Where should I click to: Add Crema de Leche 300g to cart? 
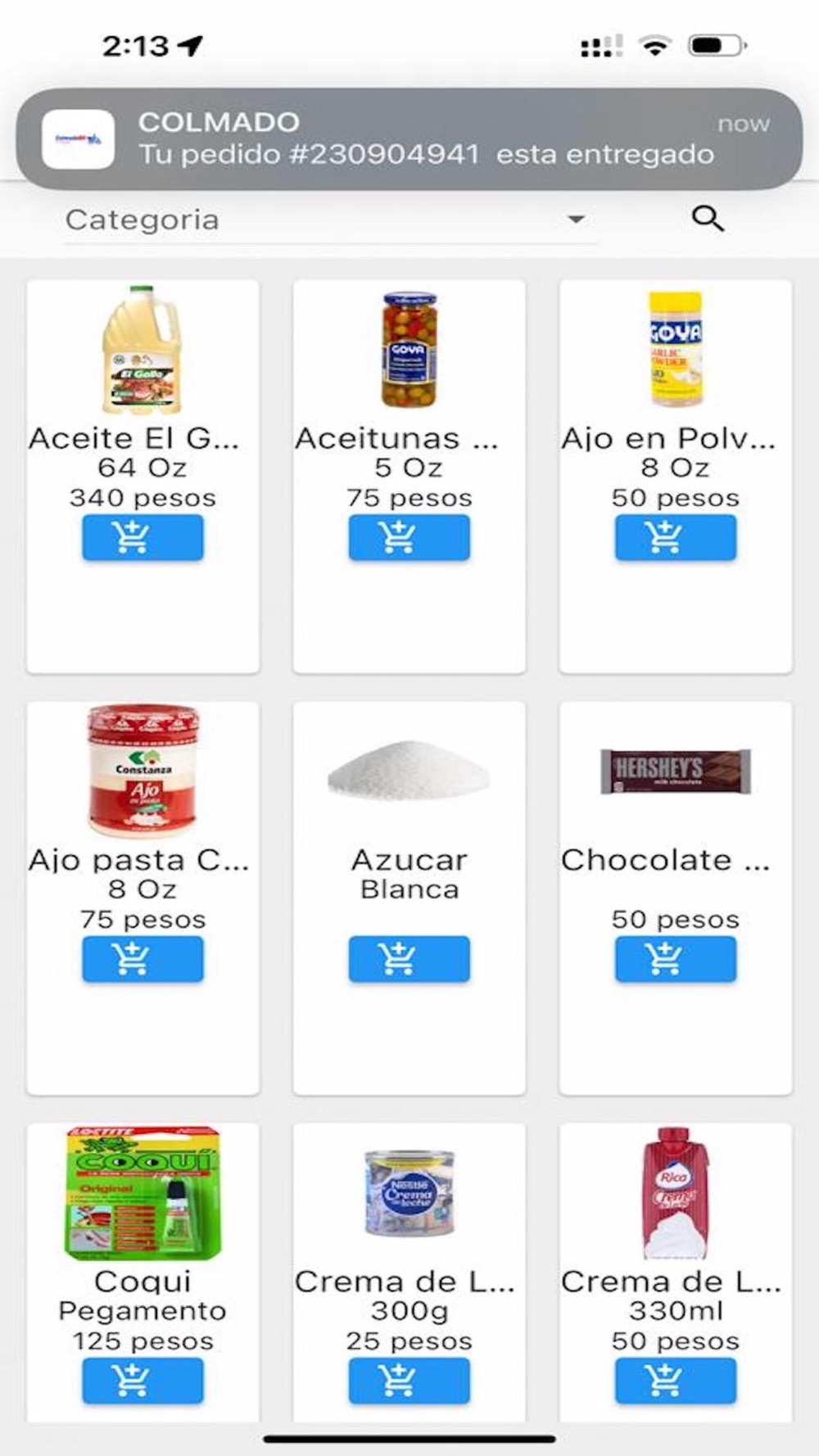409,1380
